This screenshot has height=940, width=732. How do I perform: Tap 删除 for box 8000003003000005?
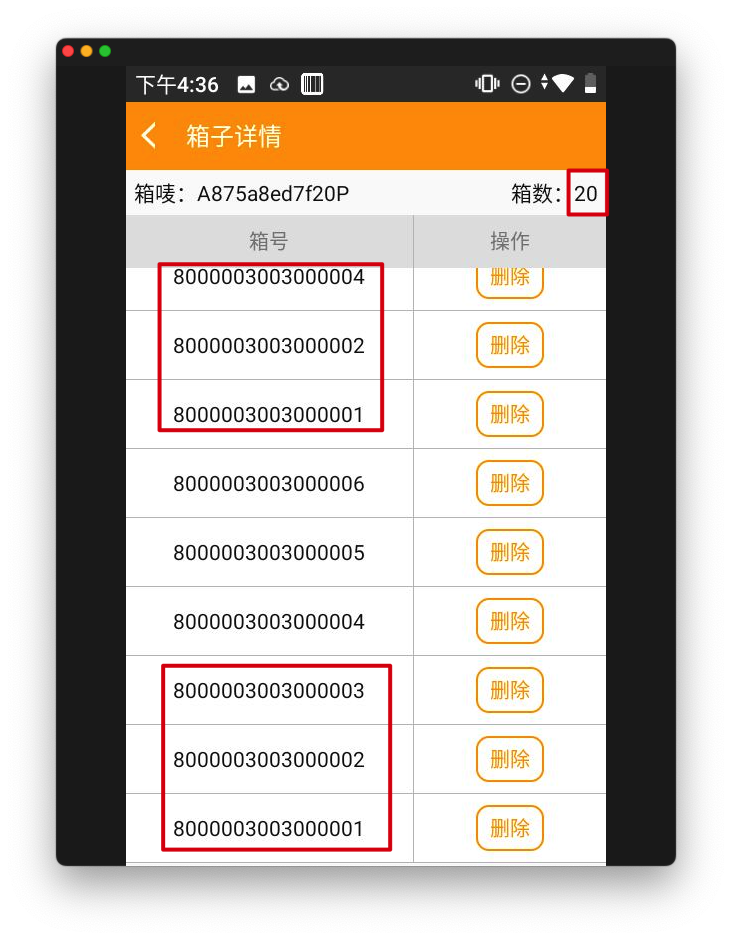point(509,552)
